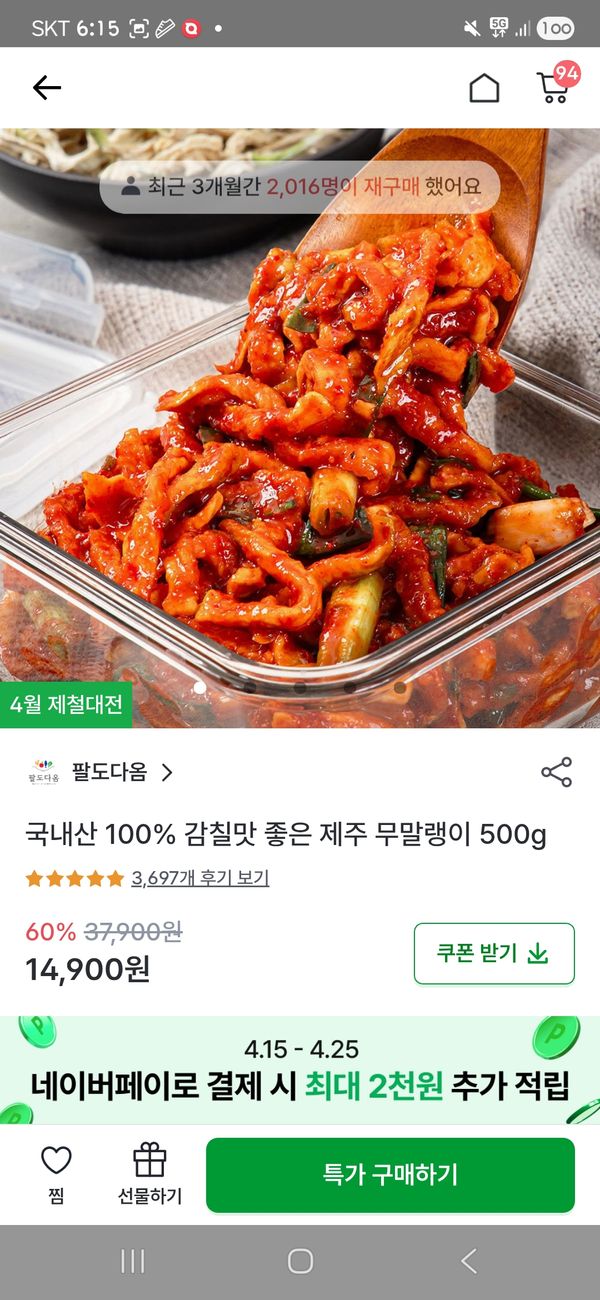
Task: Go back using the top arrow
Action: pyautogui.click(x=47, y=88)
